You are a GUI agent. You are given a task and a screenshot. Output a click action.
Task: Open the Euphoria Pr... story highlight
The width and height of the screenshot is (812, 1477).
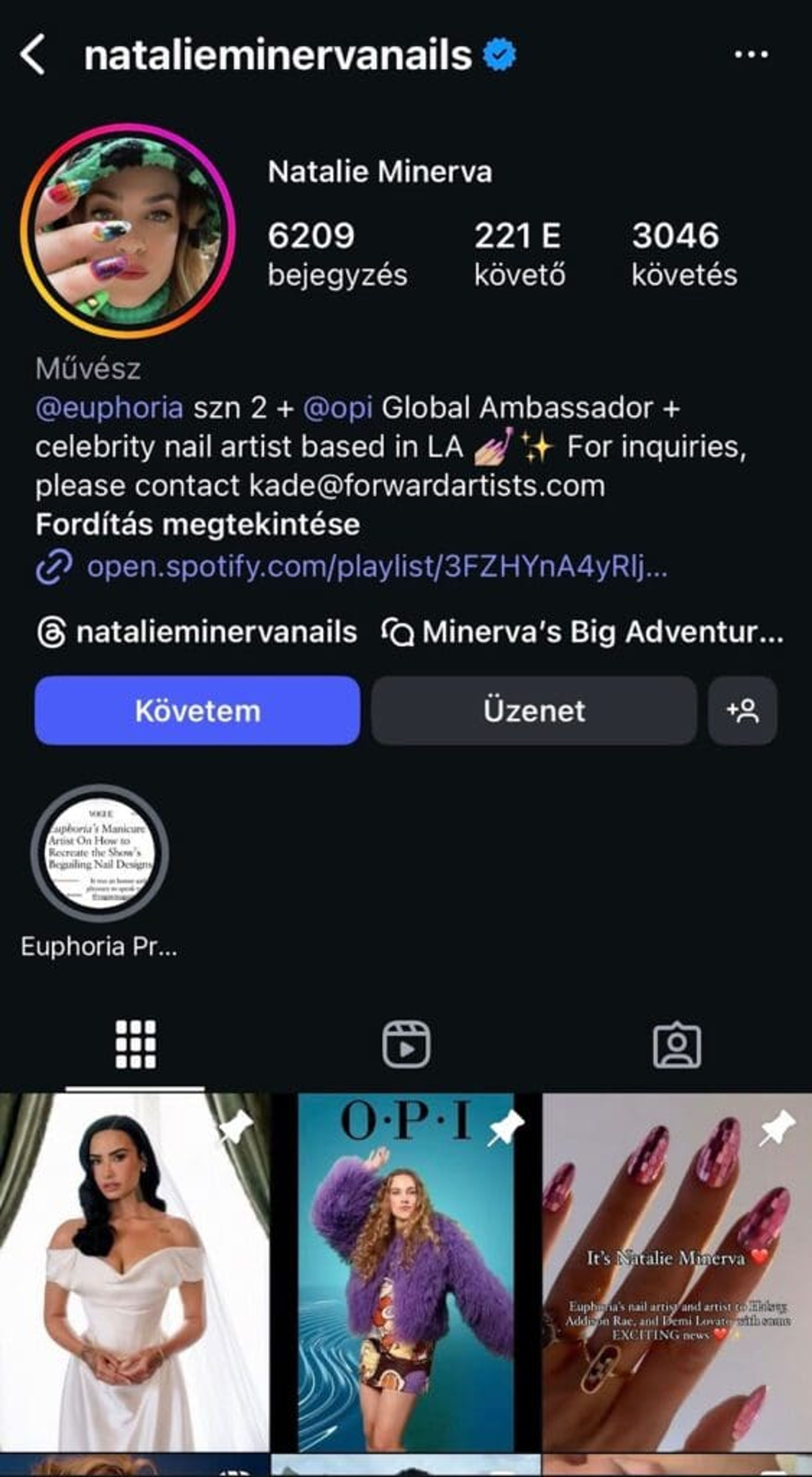click(99, 853)
